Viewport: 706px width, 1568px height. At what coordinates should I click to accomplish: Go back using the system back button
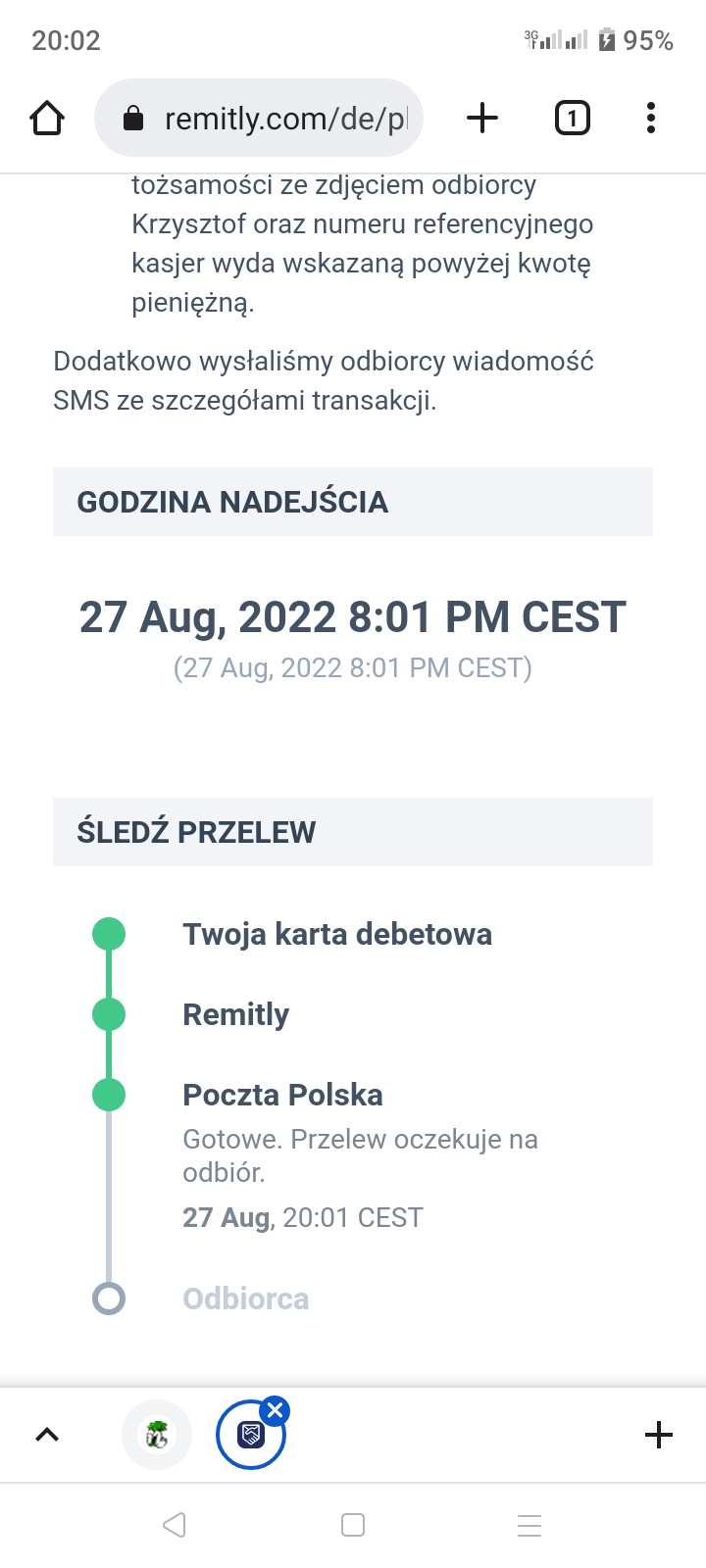[x=175, y=1525]
